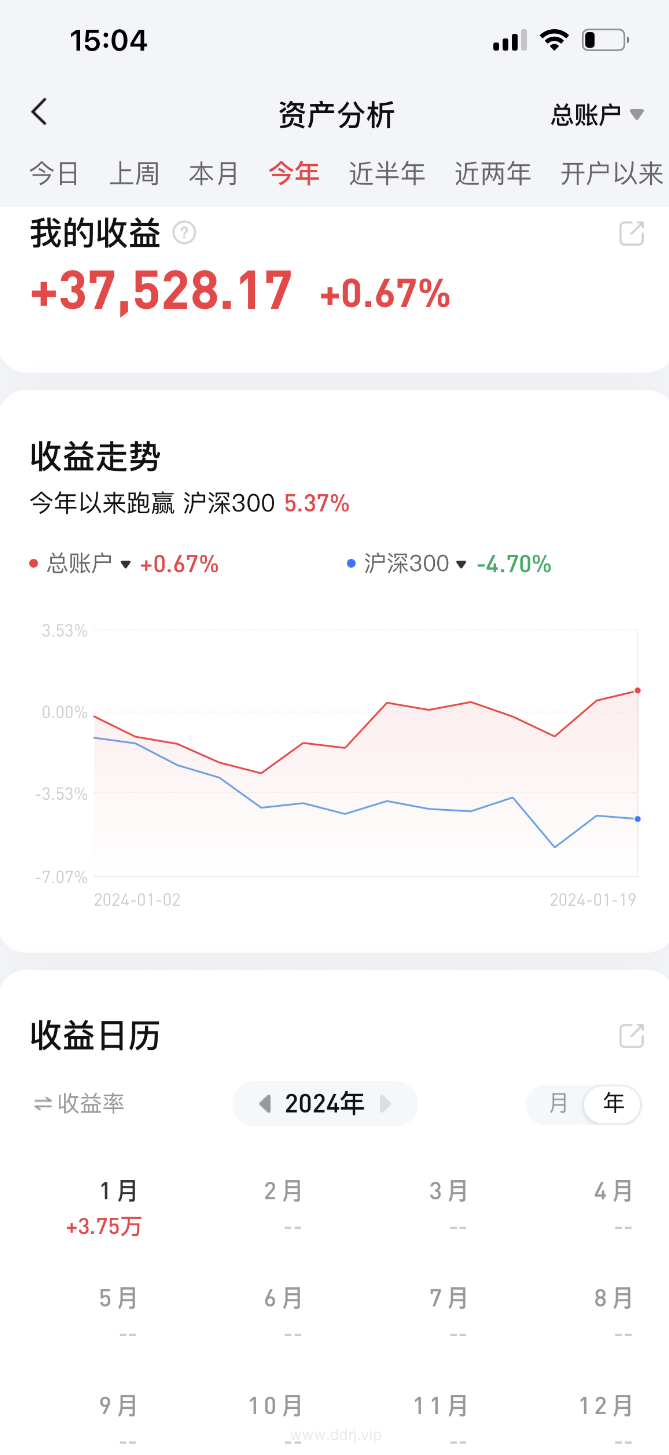Select the 近半年 tab
The height and width of the screenshot is (1455, 669).
coord(387,173)
